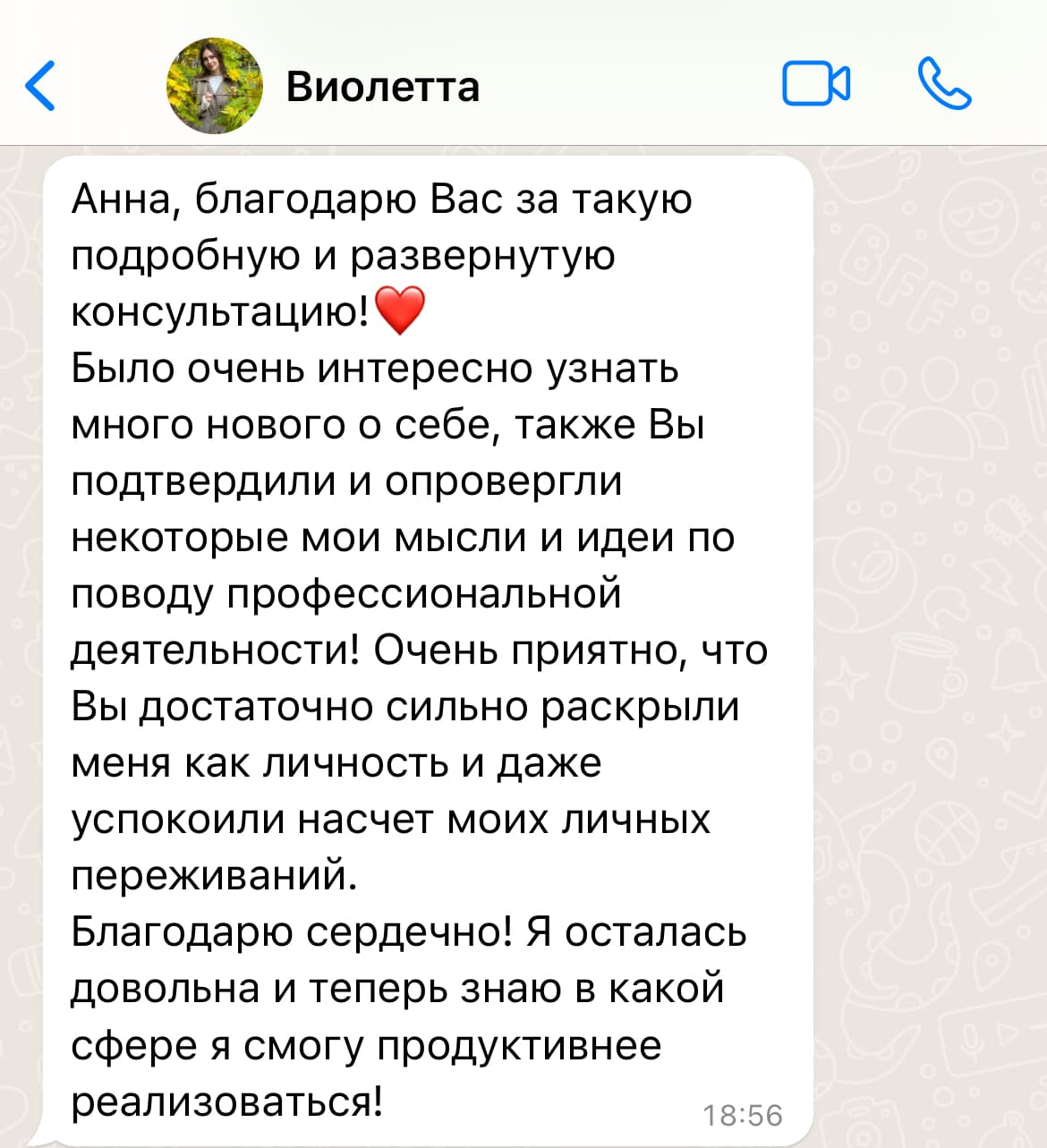Go back to the chat list
This screenshot has width=1047, height=1148.
coord(40,86)
